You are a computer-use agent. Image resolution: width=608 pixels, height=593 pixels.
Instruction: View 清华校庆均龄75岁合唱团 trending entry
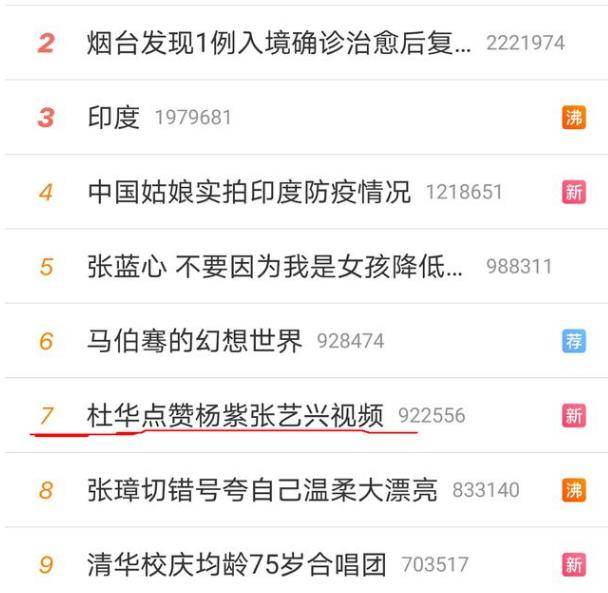[x=237, y=564]
